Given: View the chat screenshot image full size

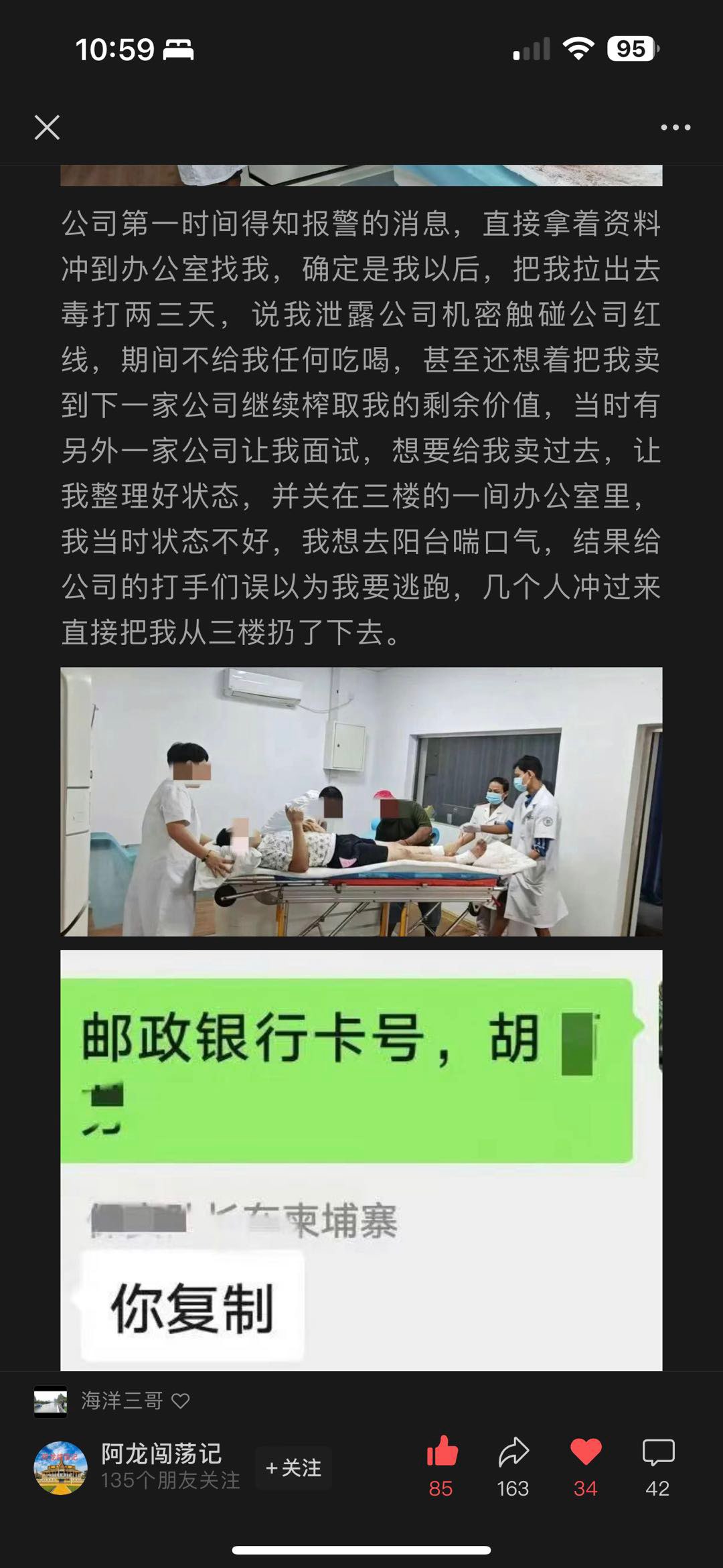Looking at the screenshot, I should (361, 1159).
